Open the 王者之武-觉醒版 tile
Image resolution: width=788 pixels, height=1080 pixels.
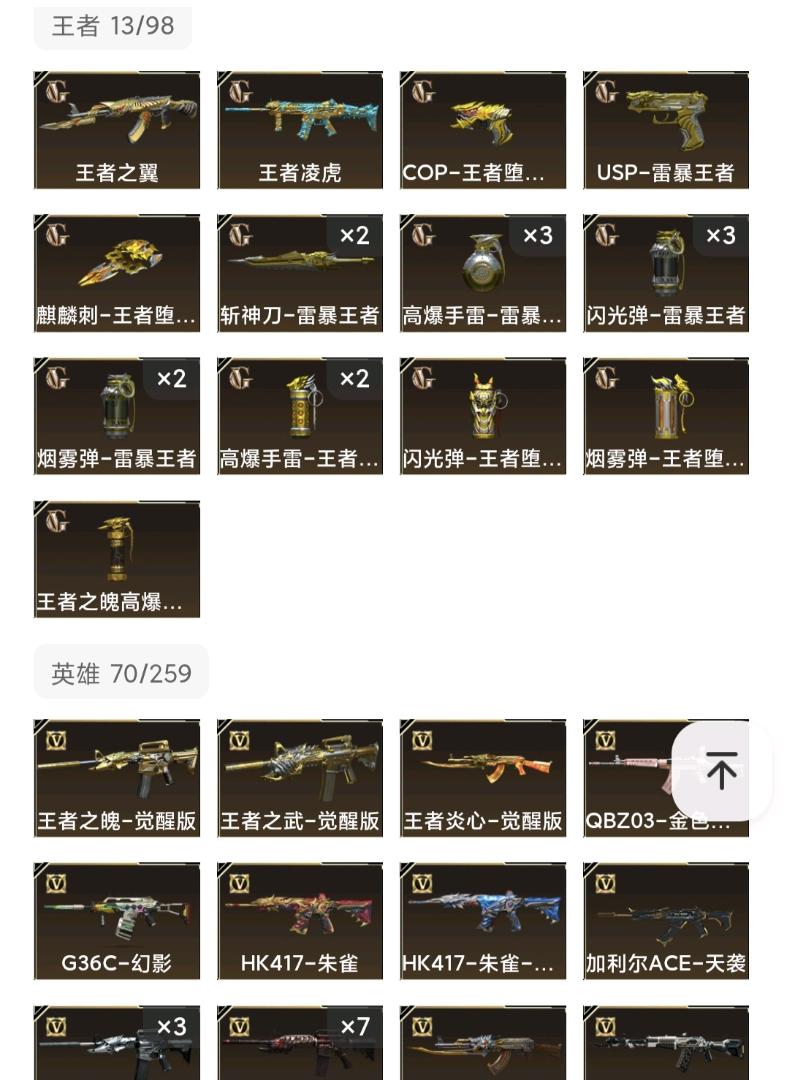(x=300, y=778)
